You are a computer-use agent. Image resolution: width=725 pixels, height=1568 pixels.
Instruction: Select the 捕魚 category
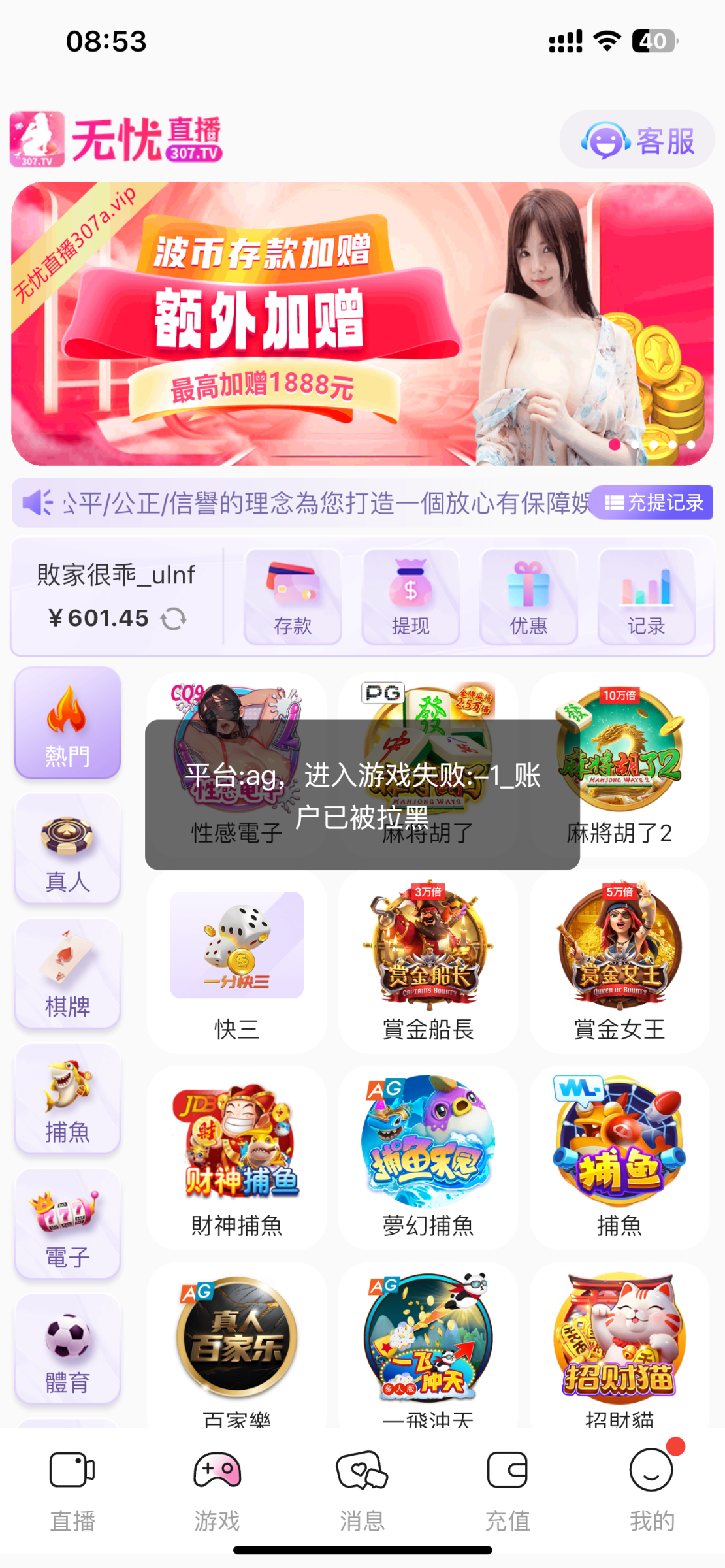point(67,1099)
